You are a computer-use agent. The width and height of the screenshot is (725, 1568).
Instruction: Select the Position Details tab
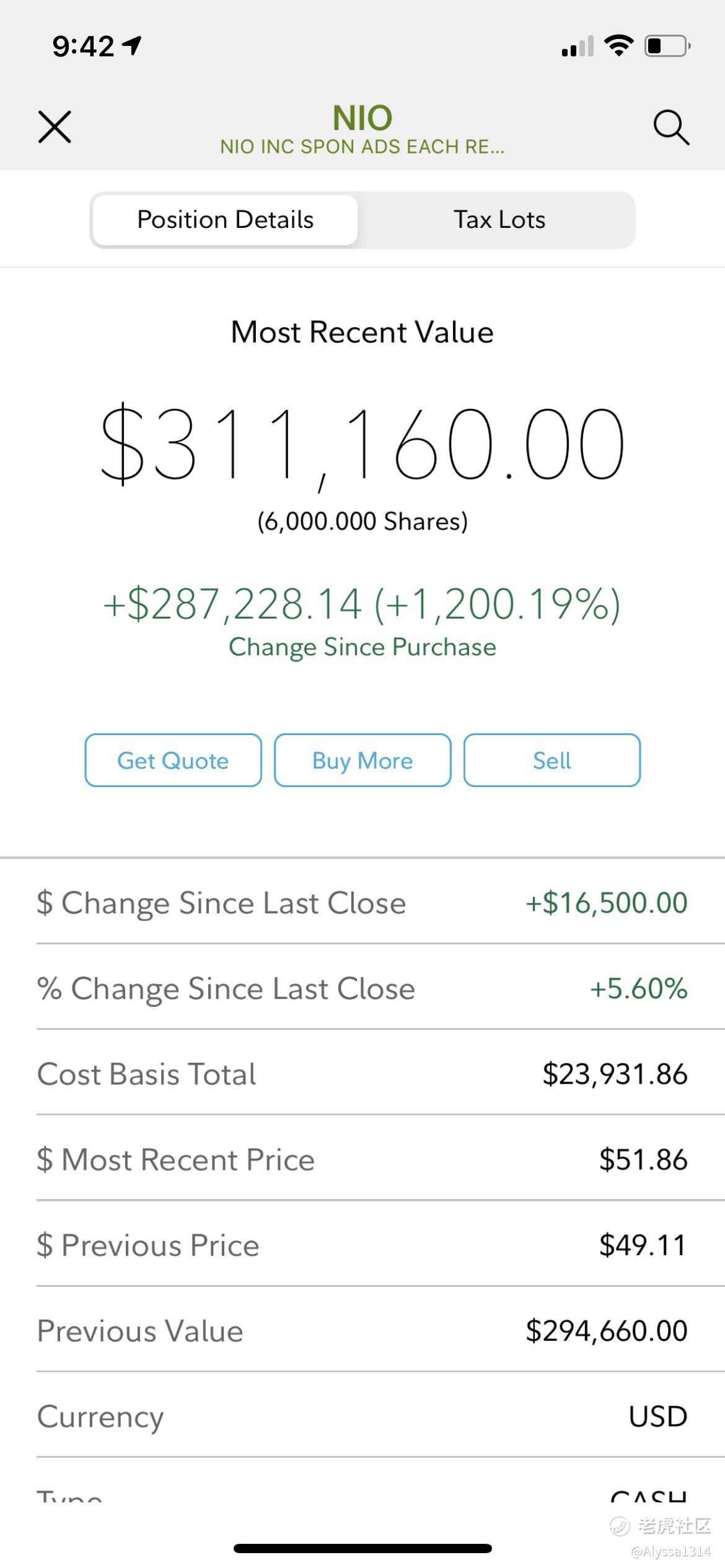coord(226,220)
